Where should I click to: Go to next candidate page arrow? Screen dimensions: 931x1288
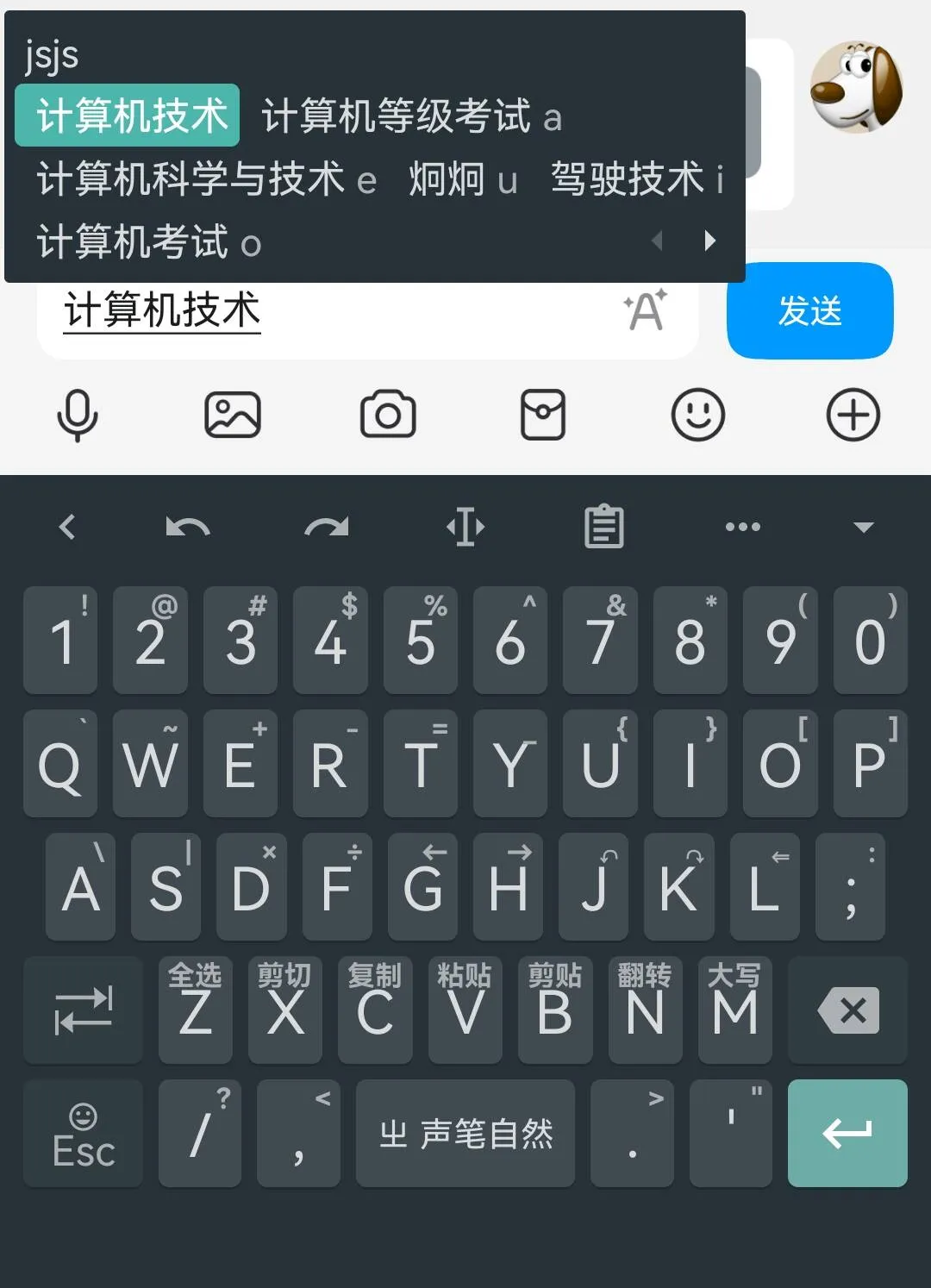pos(709,241)
